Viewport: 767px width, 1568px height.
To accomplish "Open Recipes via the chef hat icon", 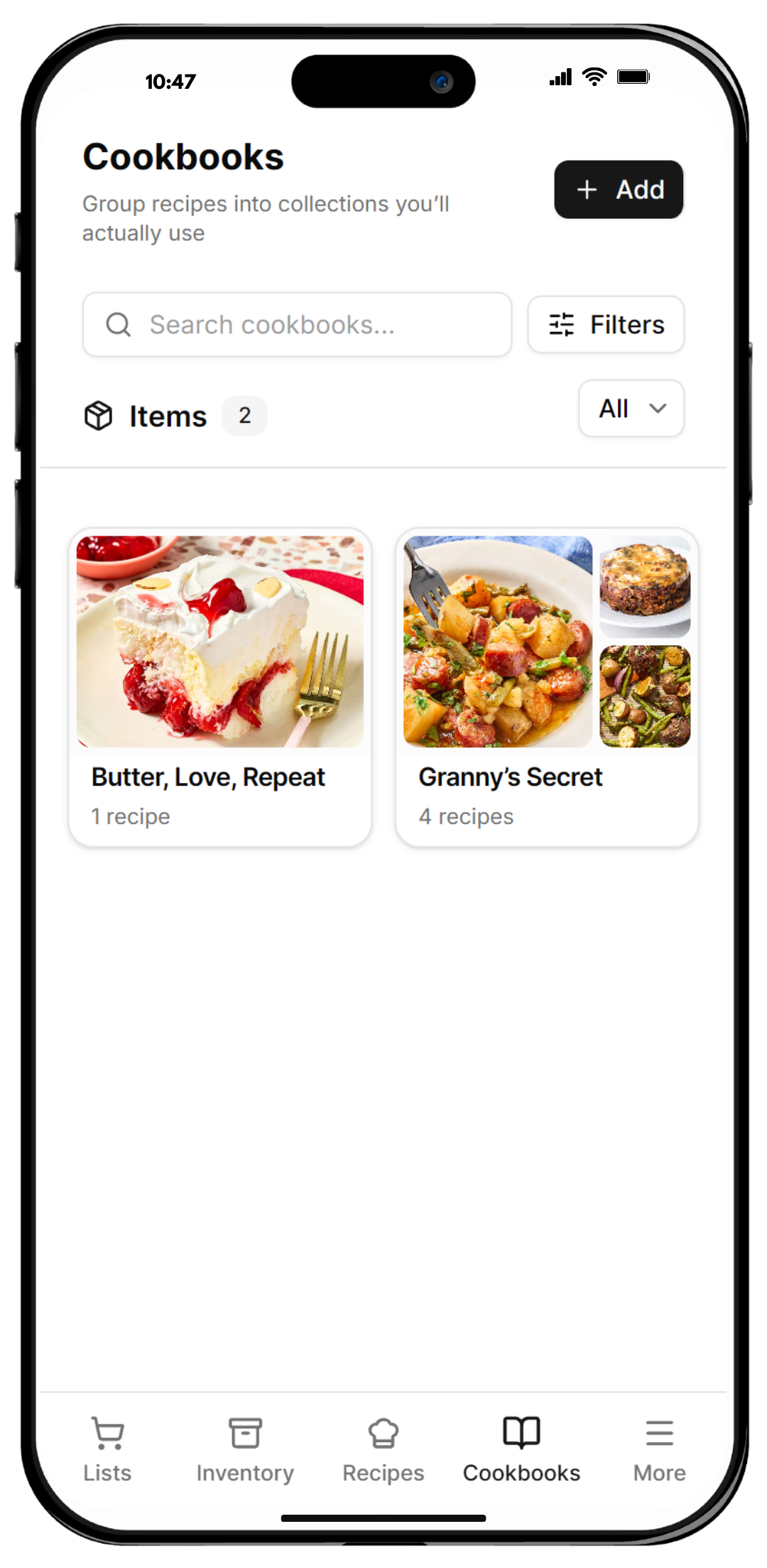I will [382, 1431].
